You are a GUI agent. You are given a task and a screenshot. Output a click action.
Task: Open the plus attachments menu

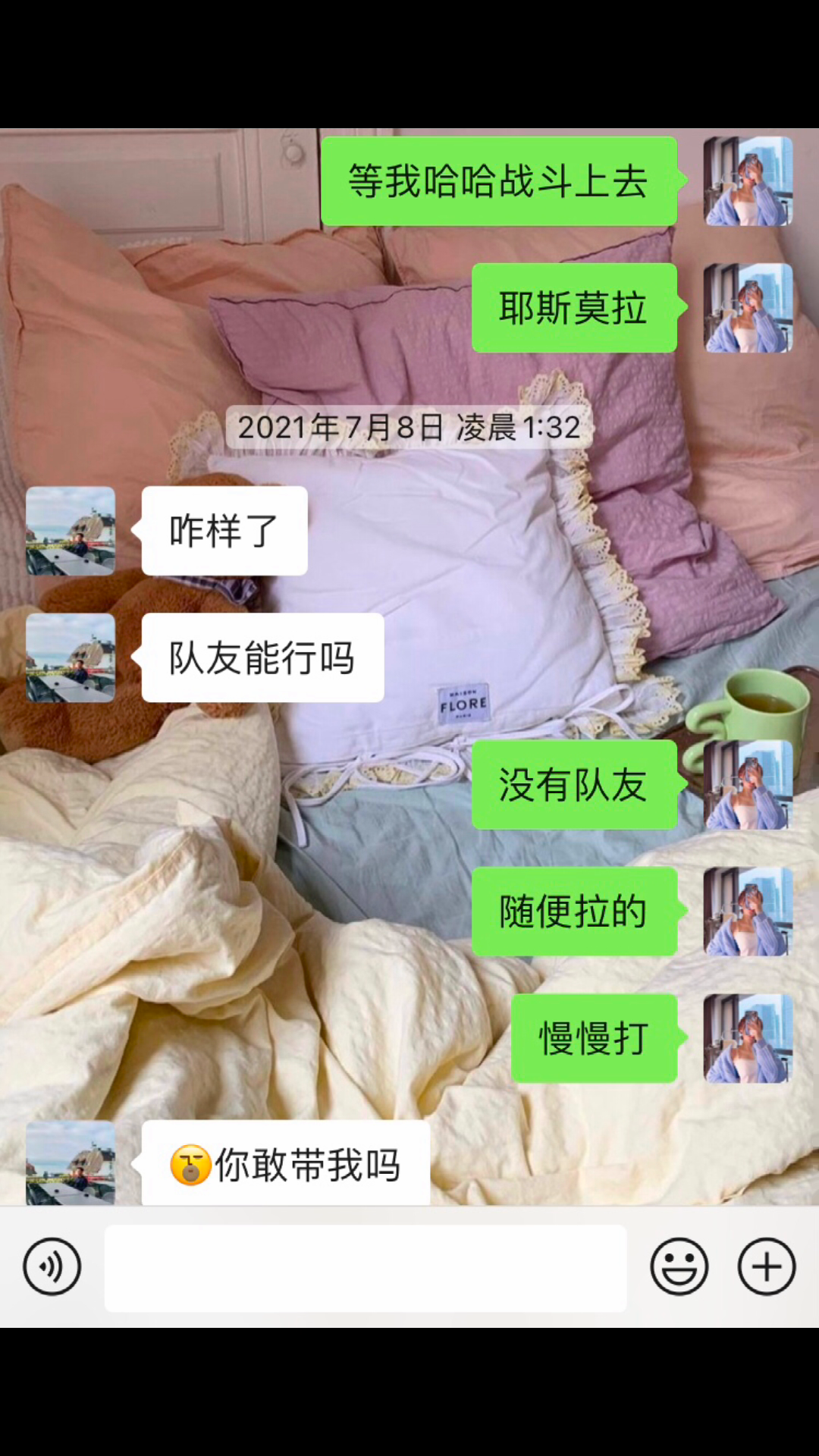(767, 1266)
